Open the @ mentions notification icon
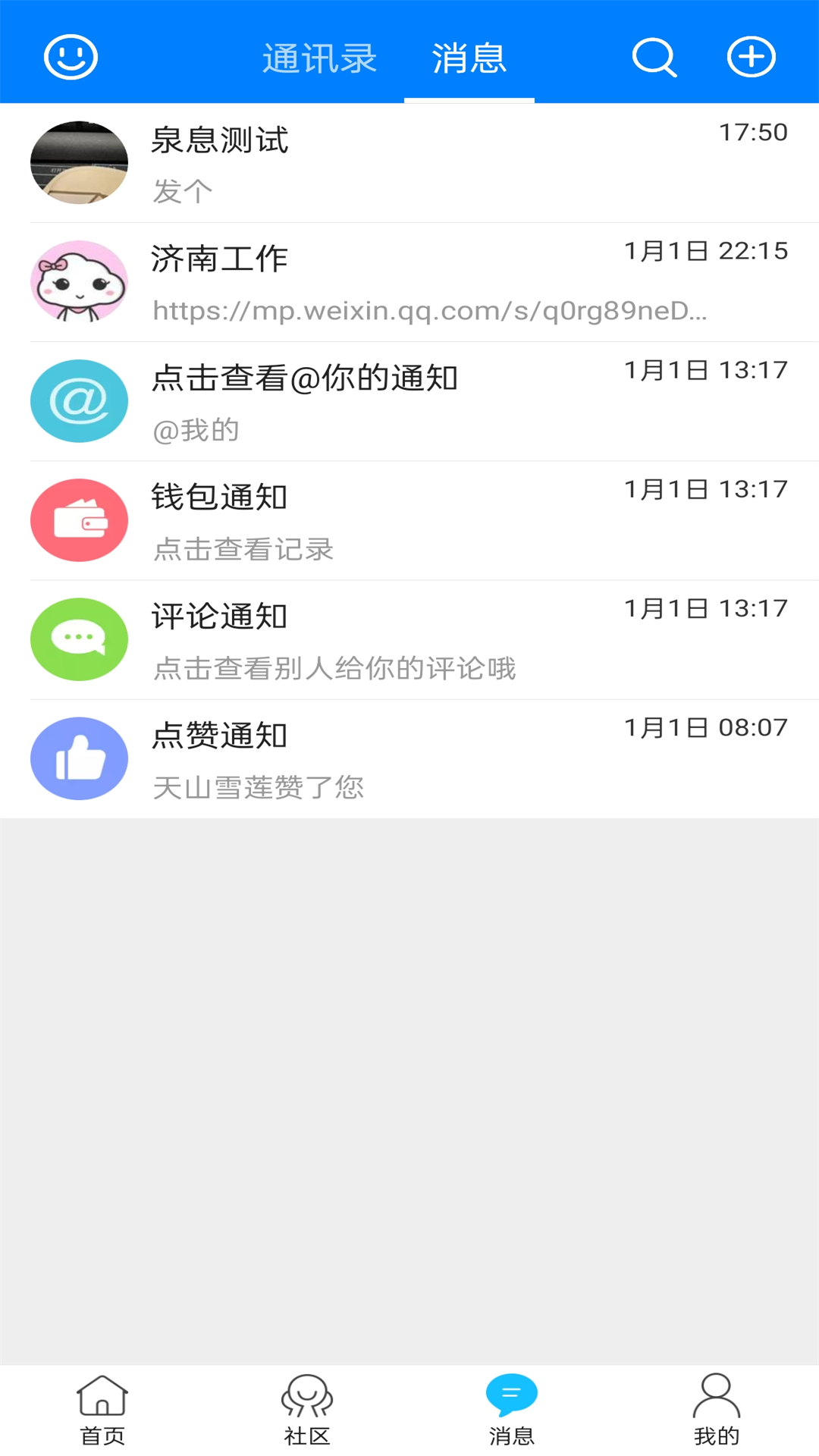Viewport: 819px width, 1456px height. coord(79,400)
